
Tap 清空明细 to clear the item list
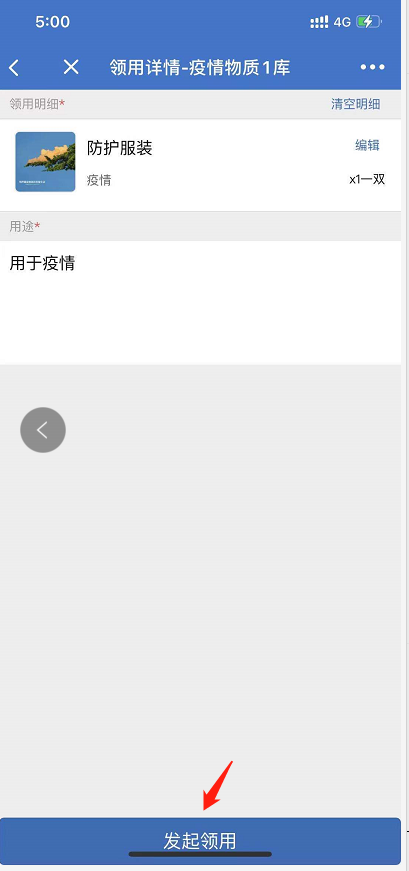coord(356,104)
